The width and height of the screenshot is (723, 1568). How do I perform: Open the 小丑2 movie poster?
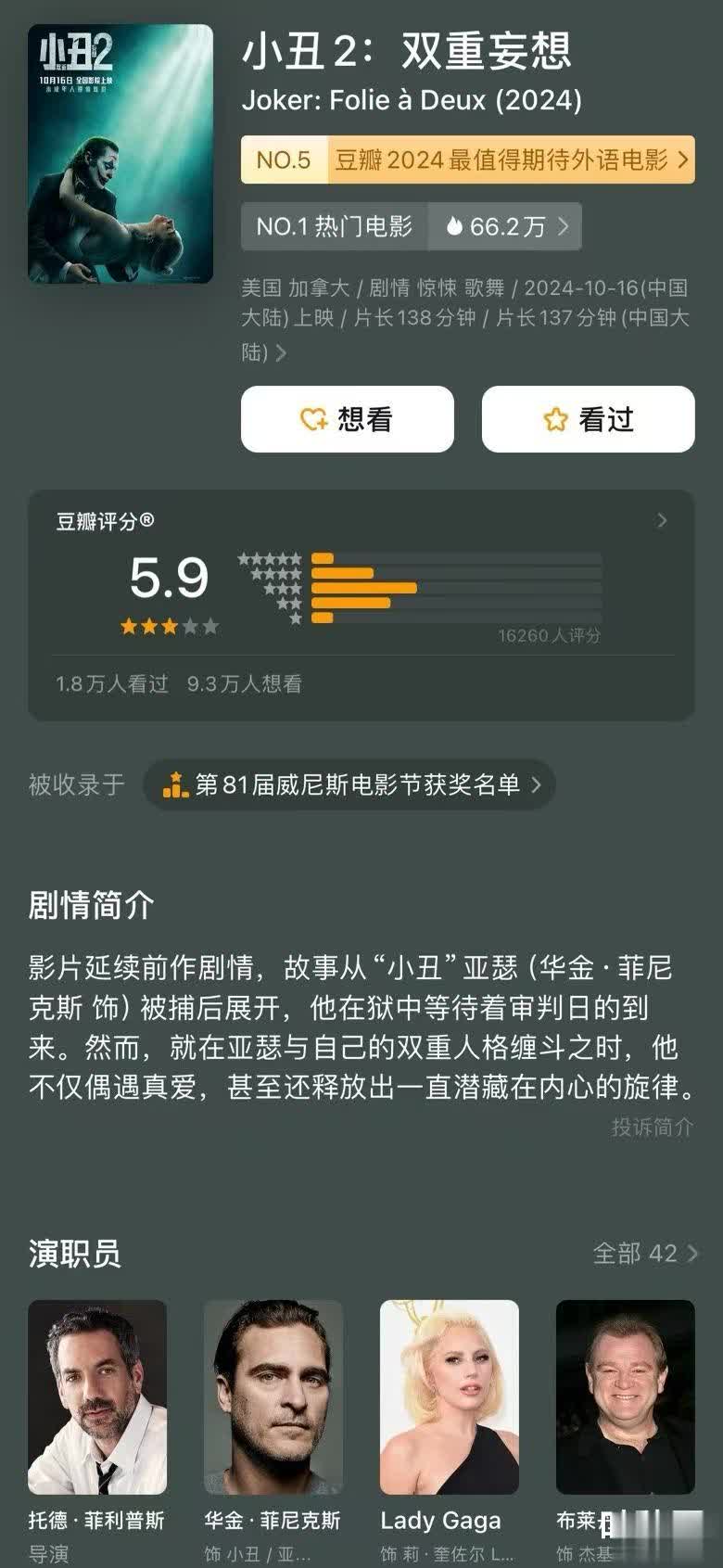coord(120,154)
